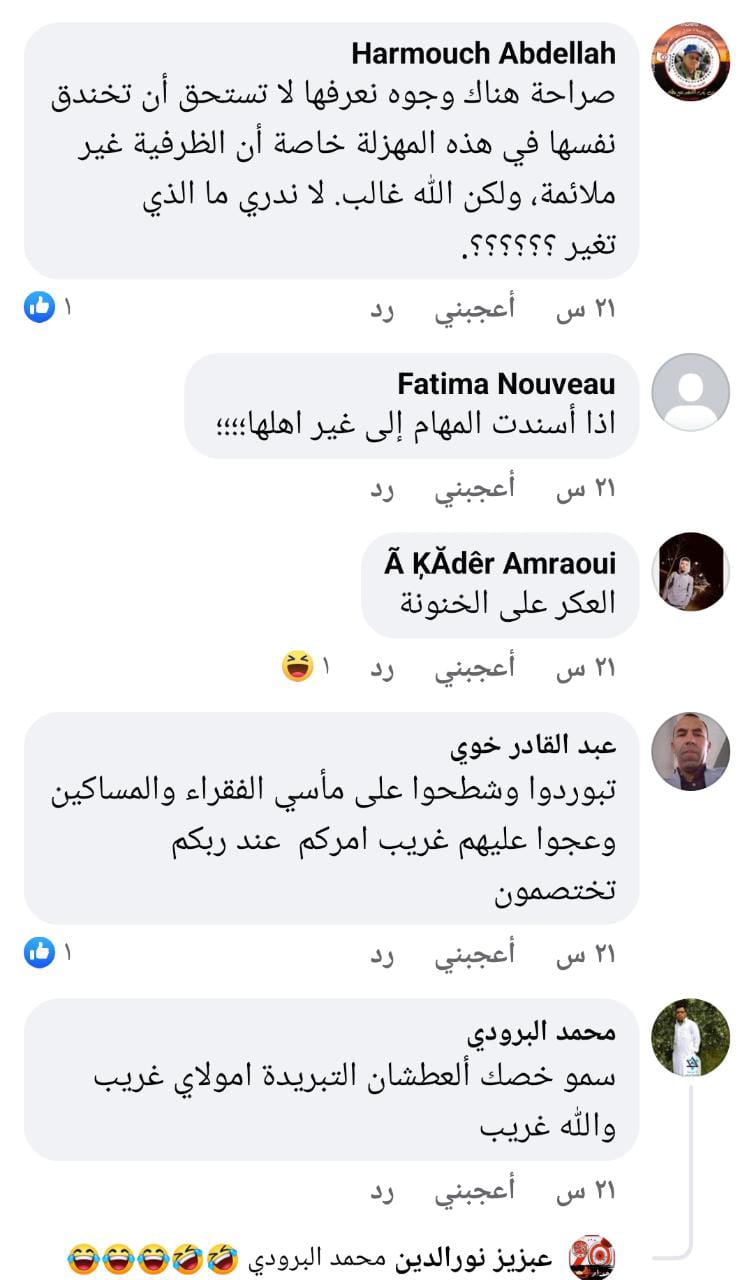
Task: Reply to محمد البرودي's comment
Action: [383, 1191]
